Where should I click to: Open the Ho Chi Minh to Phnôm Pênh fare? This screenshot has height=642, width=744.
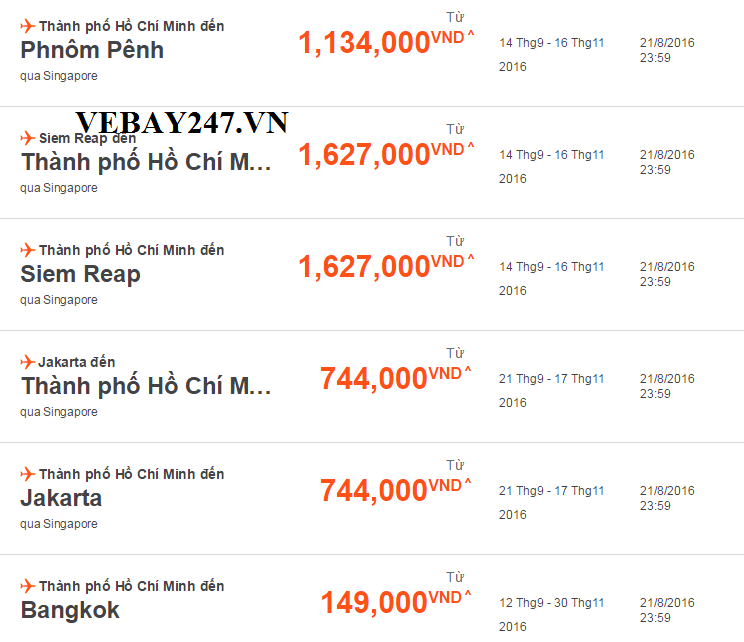pyautogui.click(x=92, y=50)
